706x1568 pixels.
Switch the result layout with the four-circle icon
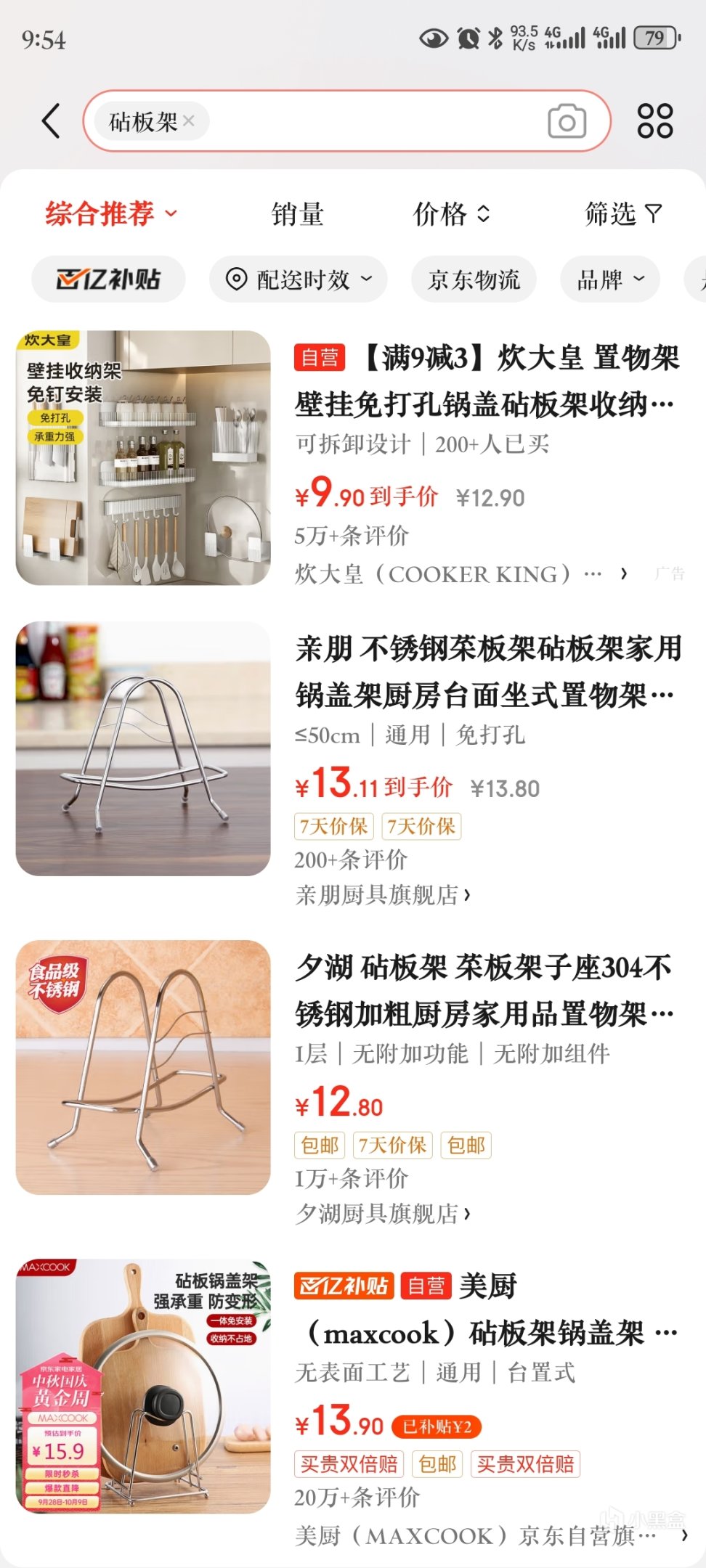pyautogui.click(x=655, y=121)
